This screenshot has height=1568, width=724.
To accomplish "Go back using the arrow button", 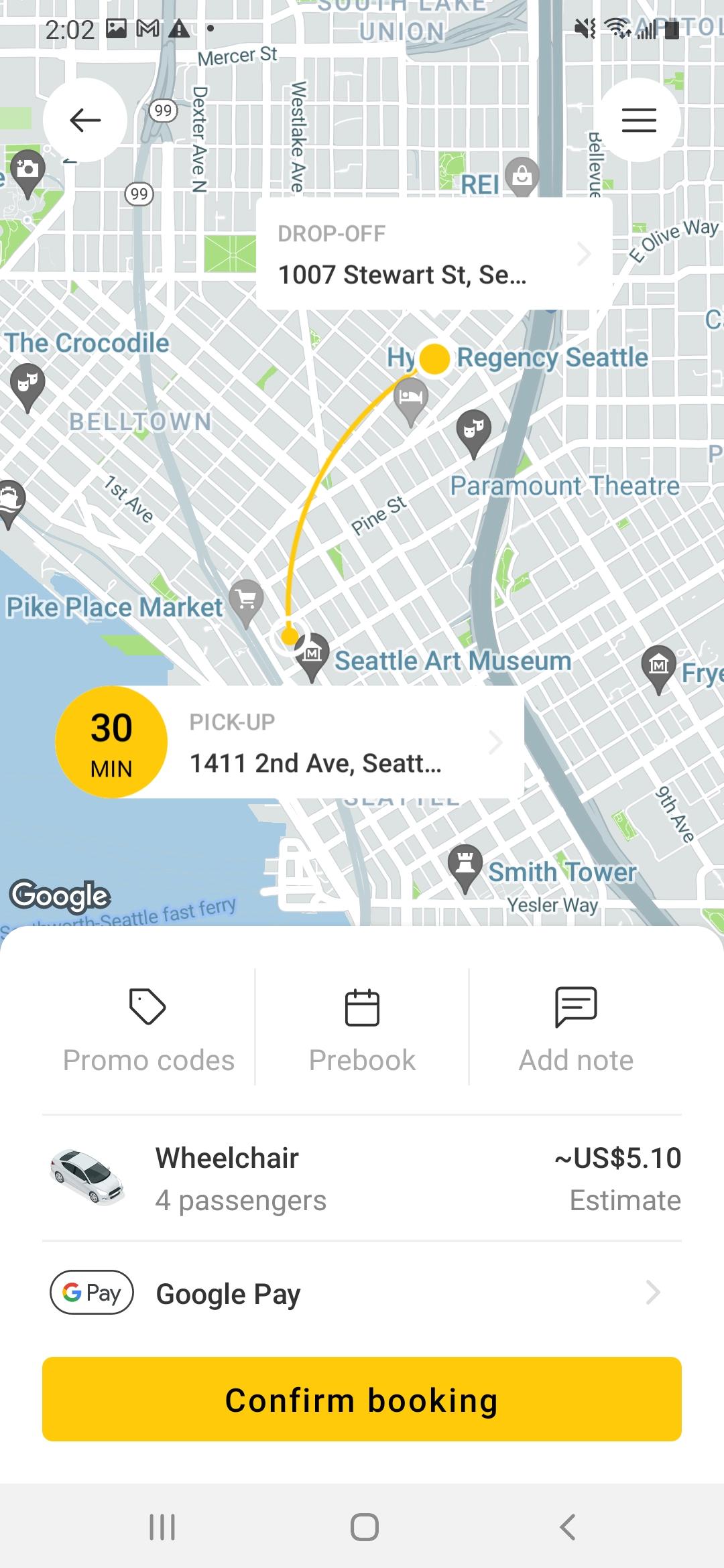I will pyautogui.click(x=85, y=120).
